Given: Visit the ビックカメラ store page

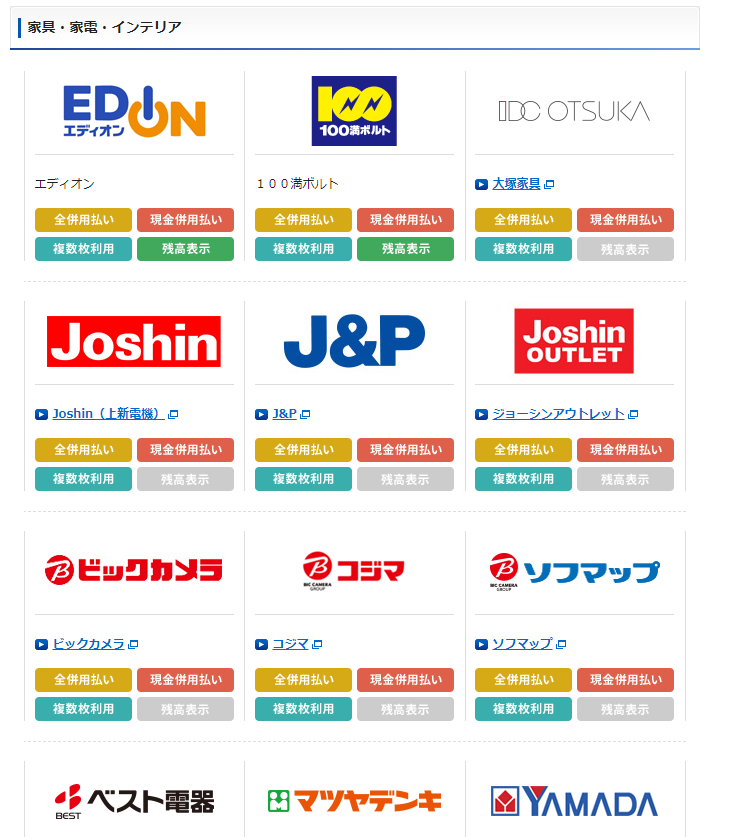Looking at the screenshot, I should point(88,644).
